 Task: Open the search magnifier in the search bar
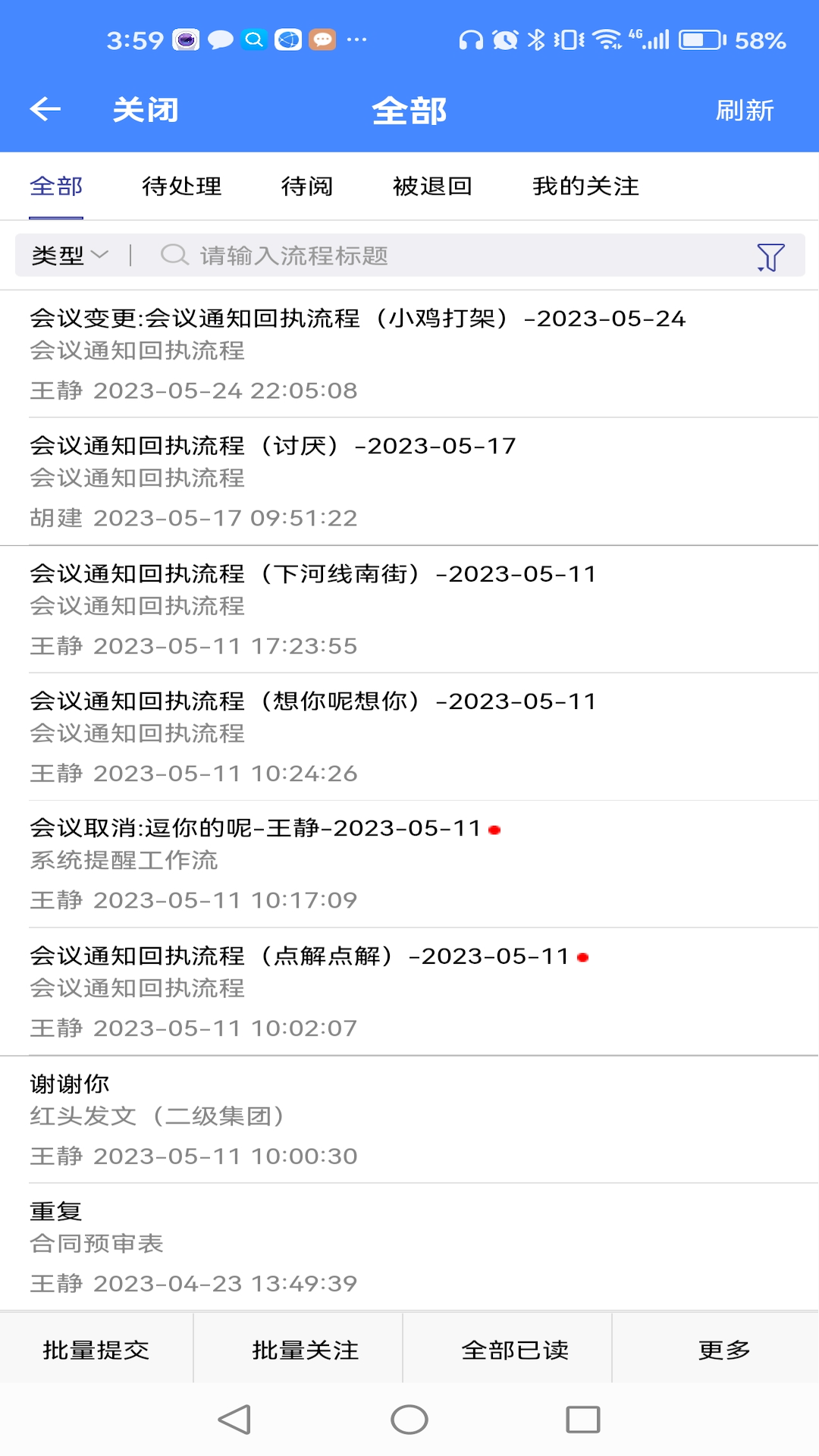175,256
